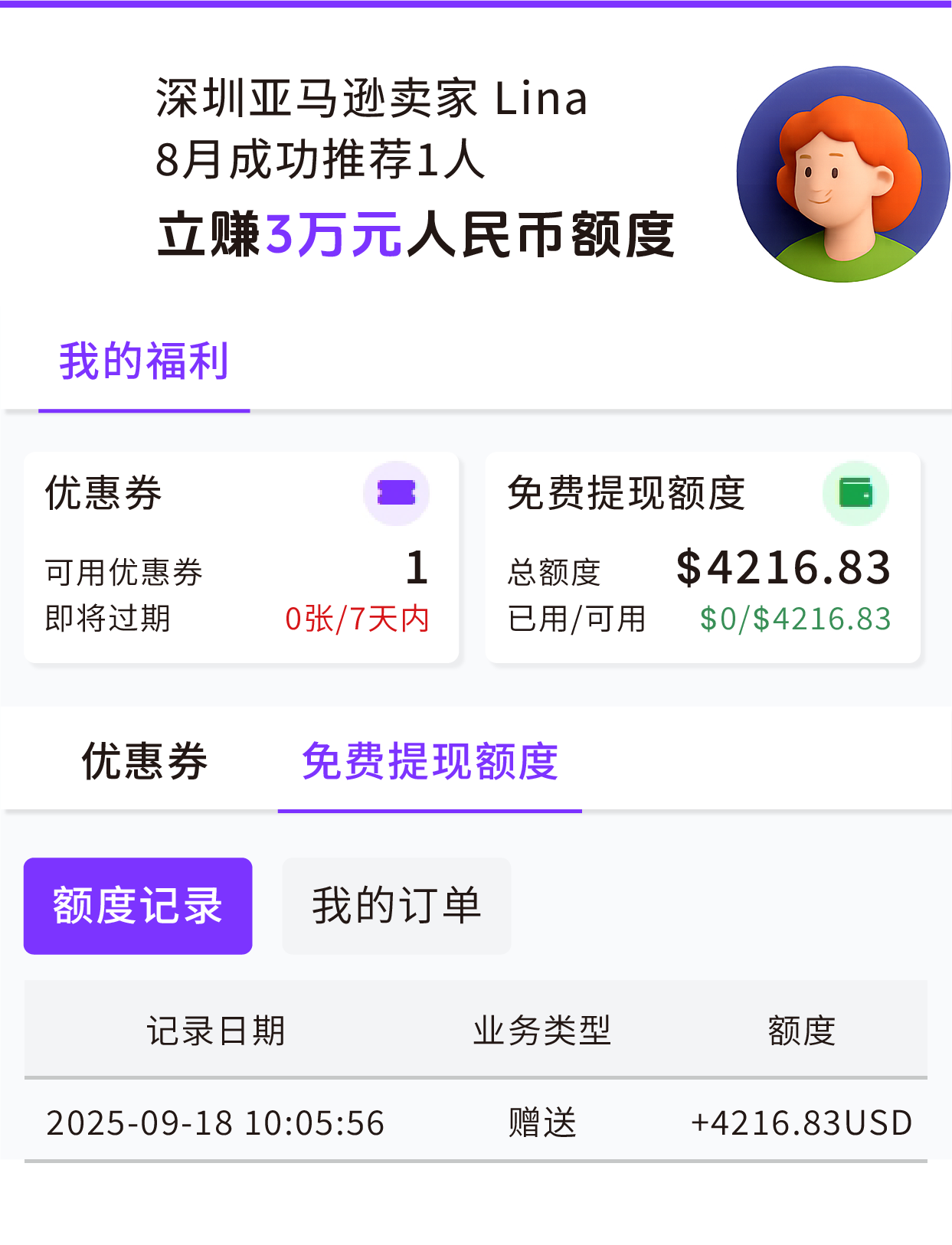Click the 2025-09-18 timestamp entry

point(216,1124)
